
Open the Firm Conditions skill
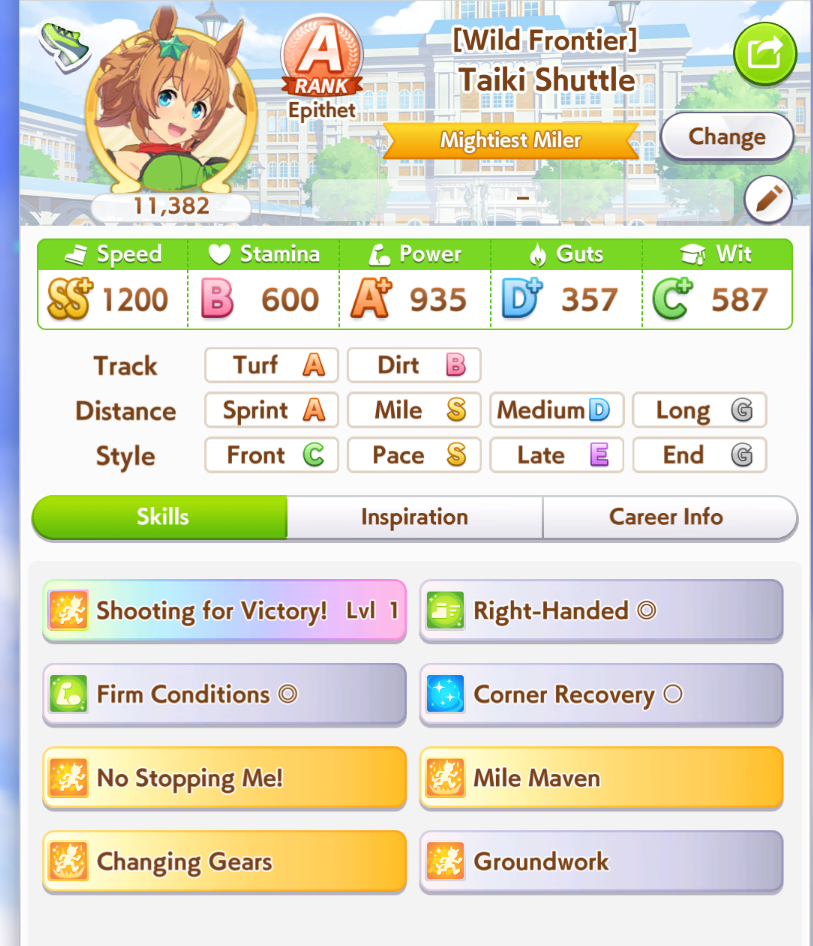click(224, 694)
